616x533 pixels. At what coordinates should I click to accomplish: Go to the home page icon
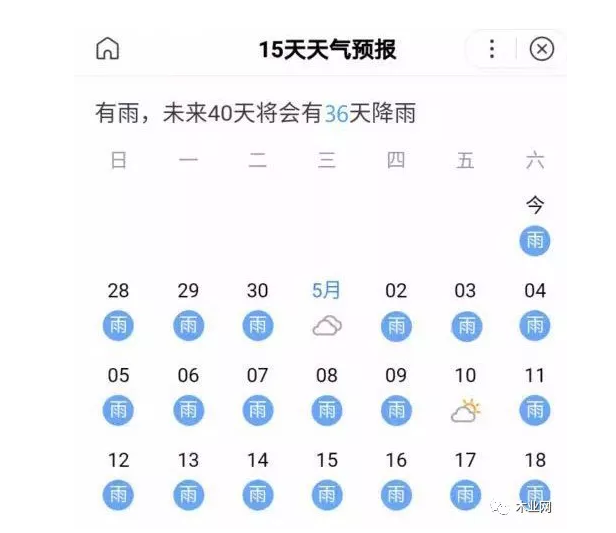107,49
